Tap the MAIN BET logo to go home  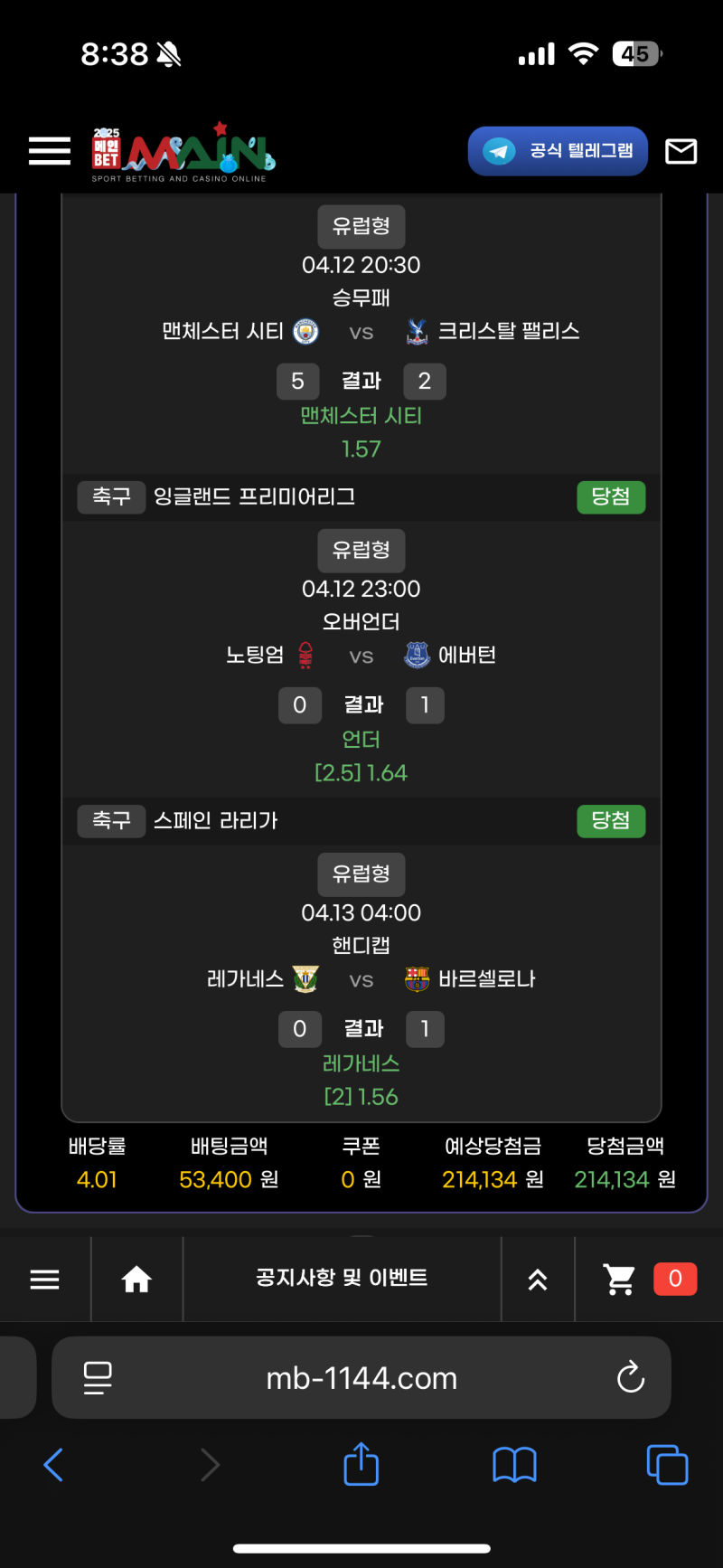[x=183, y=153]
